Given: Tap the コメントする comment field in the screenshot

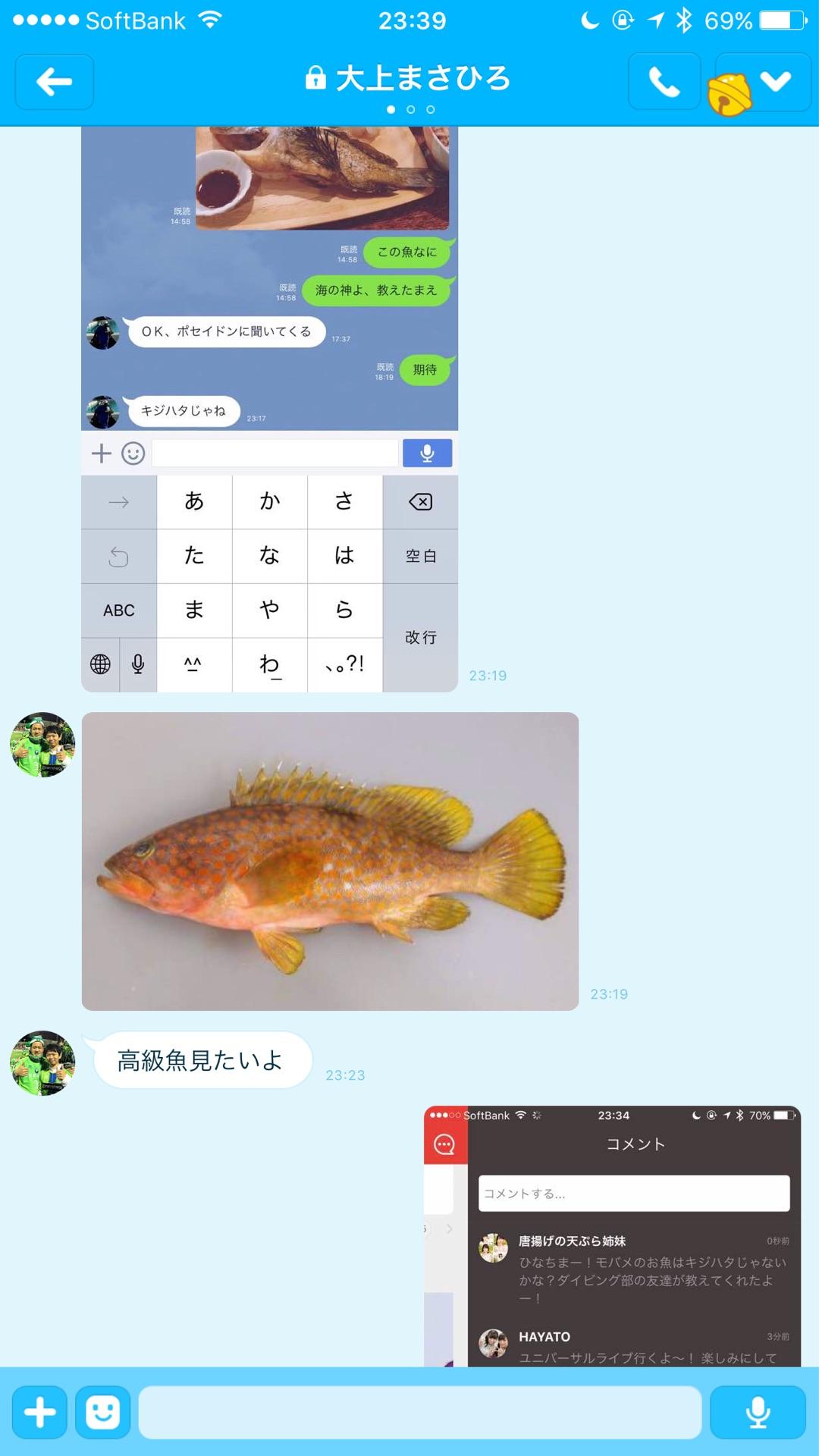Looking at the screenshot, I should pos(635,1193).
